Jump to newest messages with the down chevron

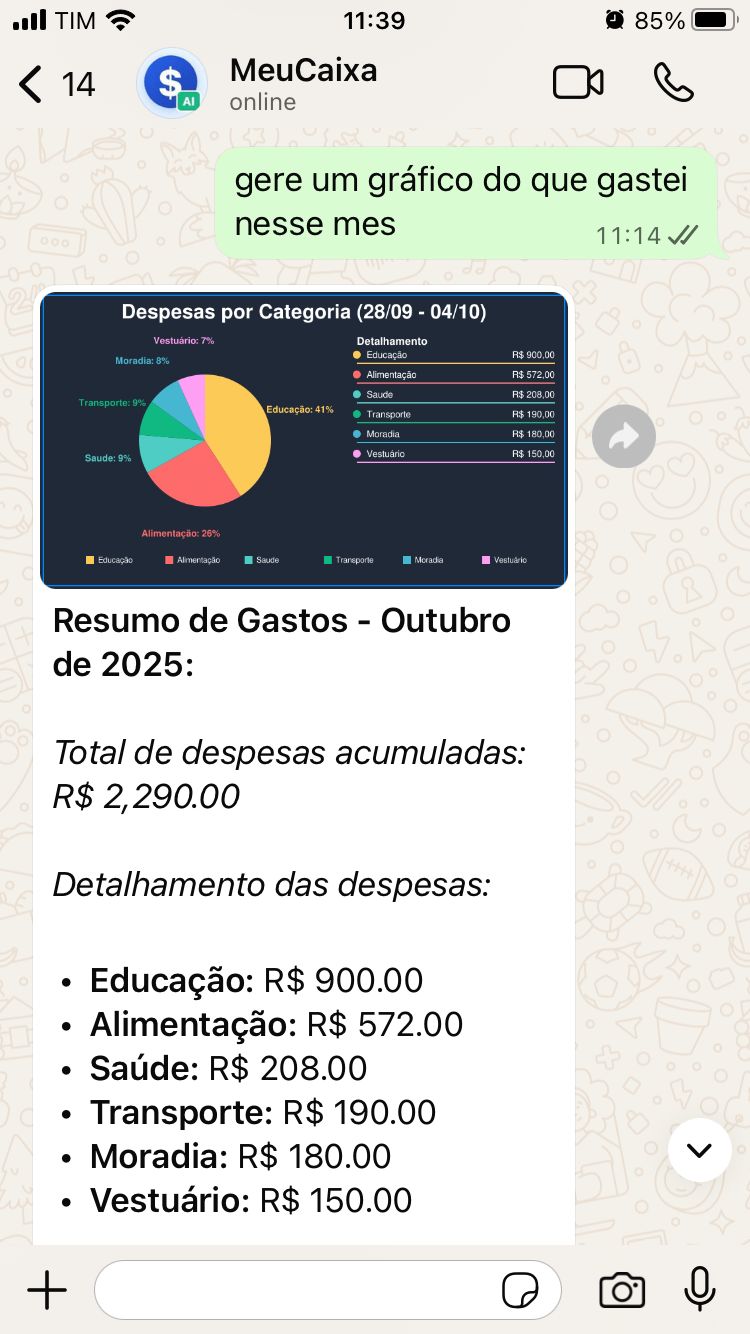click(x=699, y=1150)
